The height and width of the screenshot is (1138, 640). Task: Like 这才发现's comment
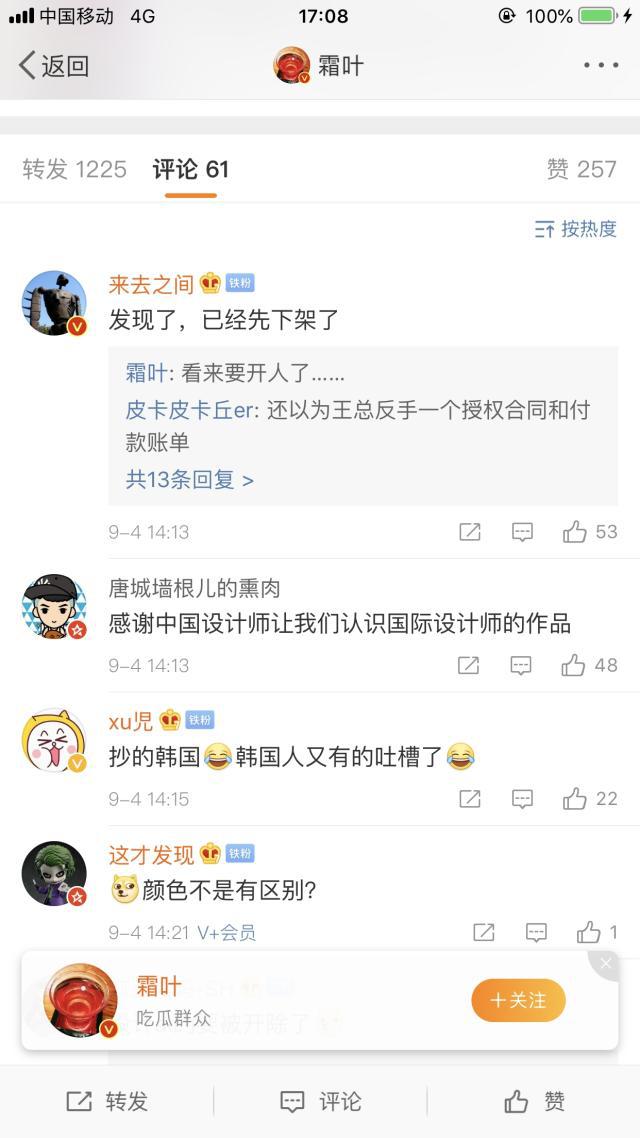[x=596, y=933]
